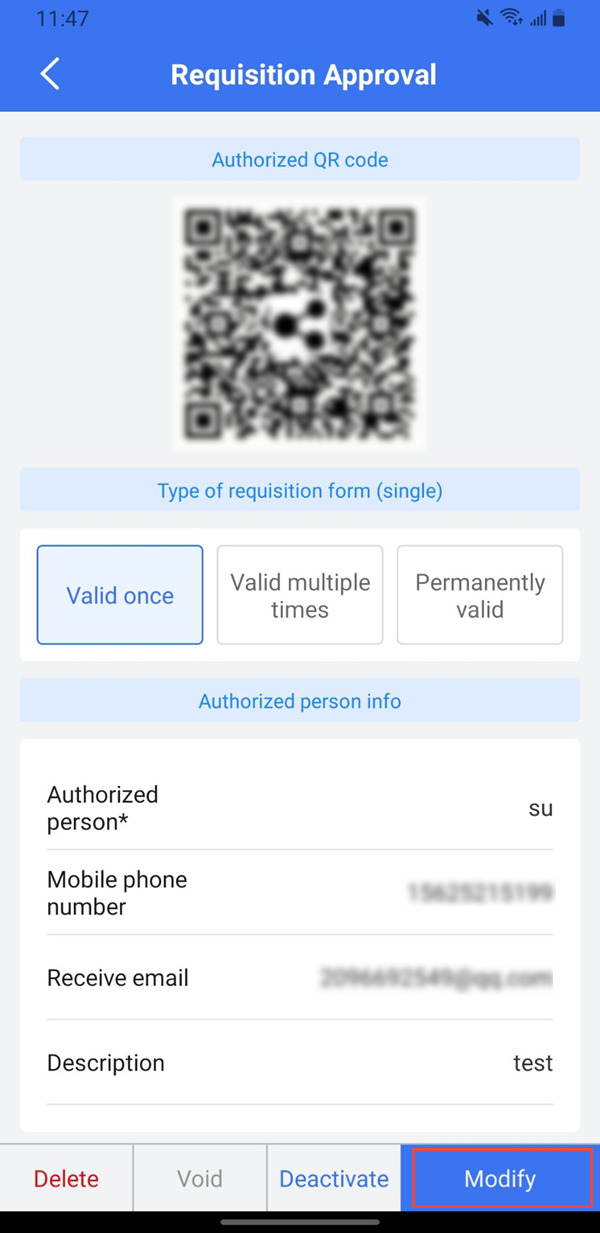Select Permanently valid type

pos(480,595)
